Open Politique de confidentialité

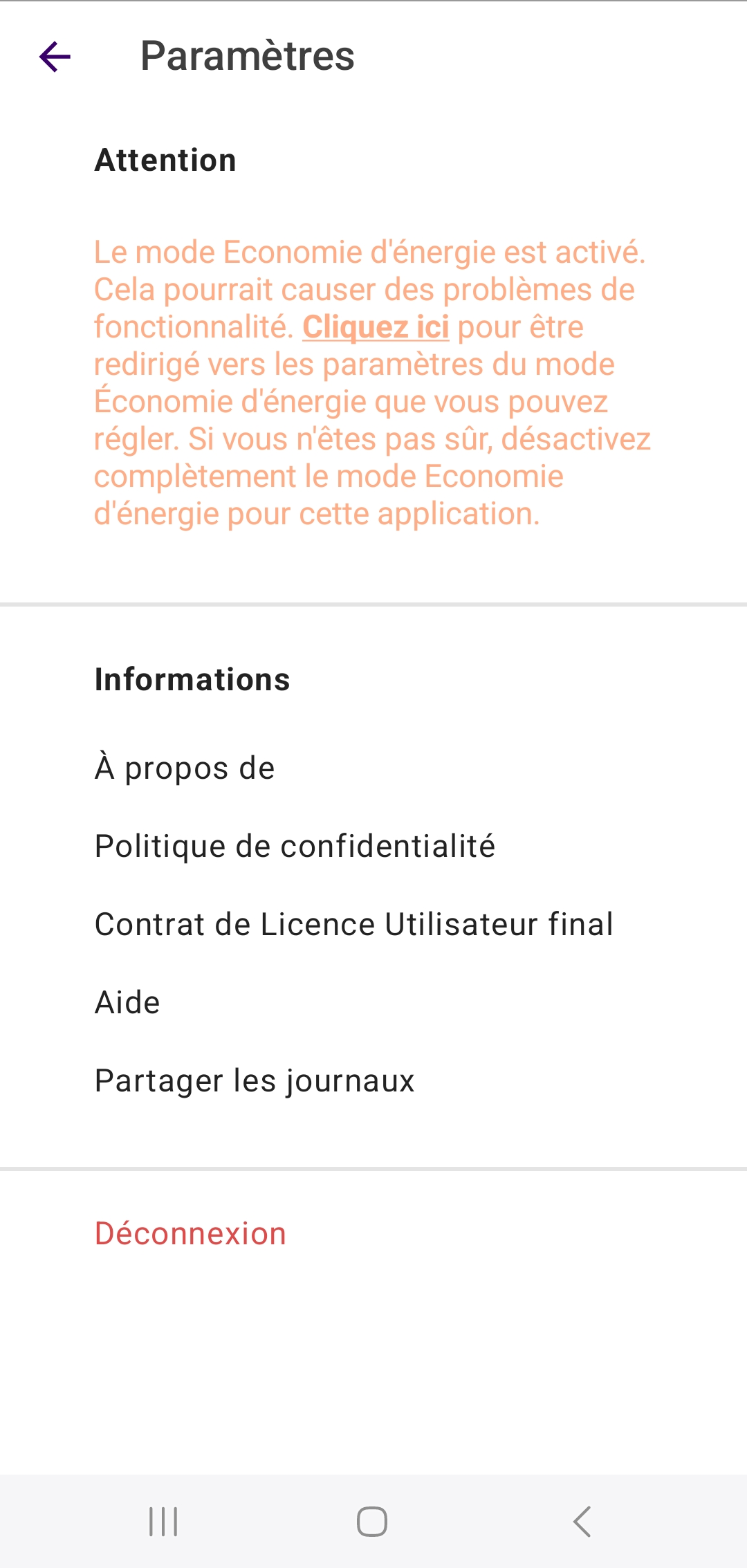[295, 847]
